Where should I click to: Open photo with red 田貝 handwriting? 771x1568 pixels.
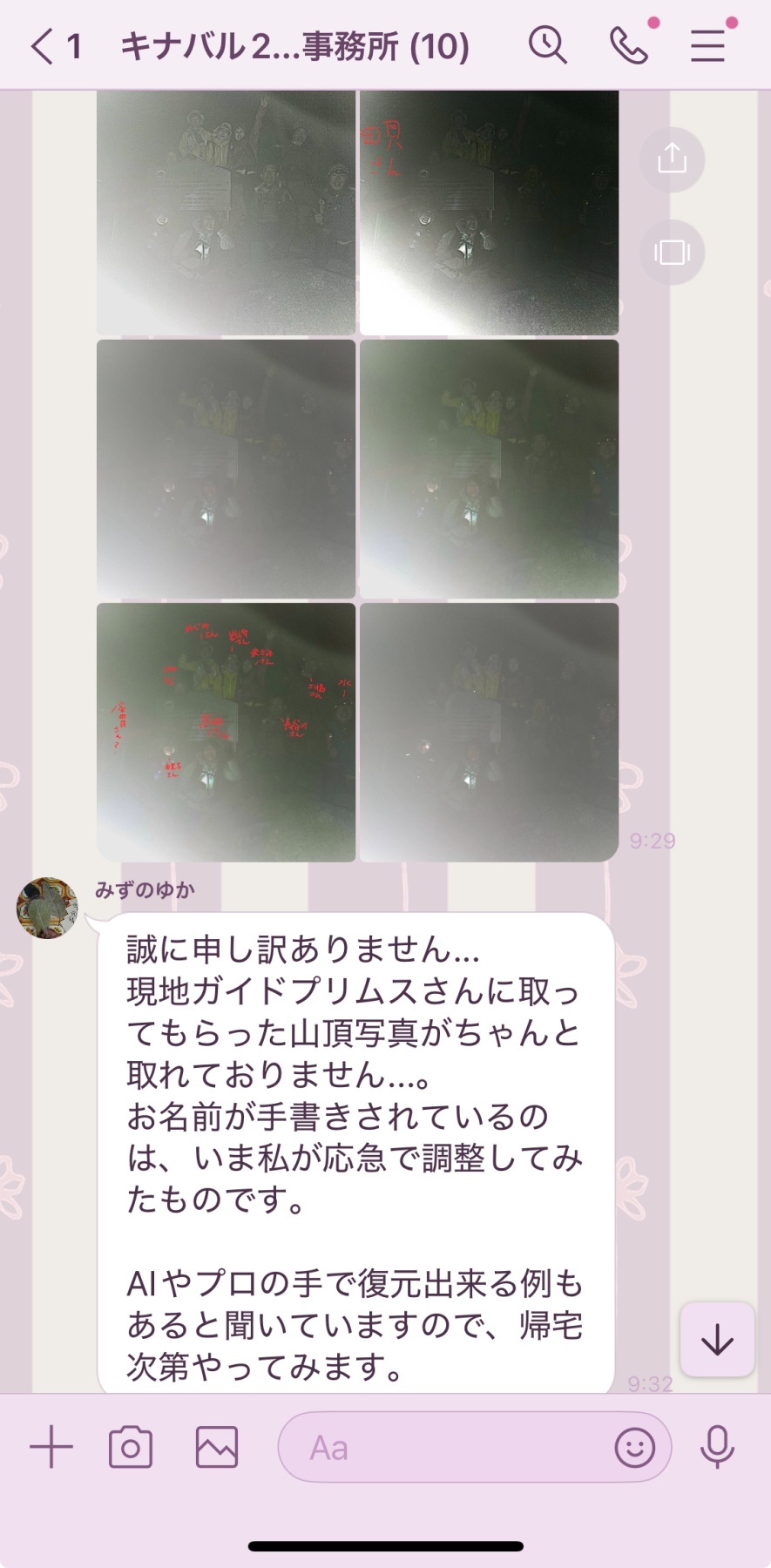(489, 213)
